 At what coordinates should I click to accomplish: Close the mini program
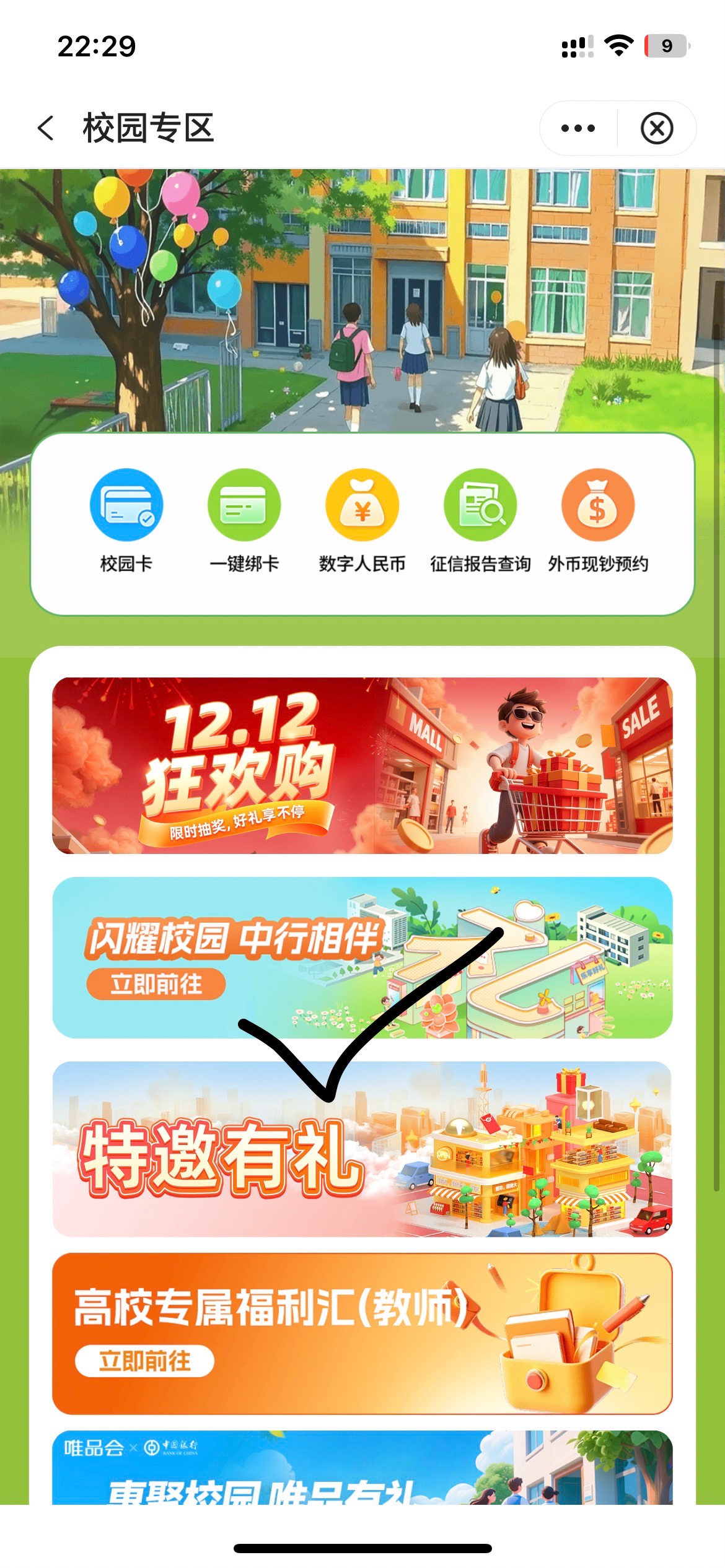(656, 128)
